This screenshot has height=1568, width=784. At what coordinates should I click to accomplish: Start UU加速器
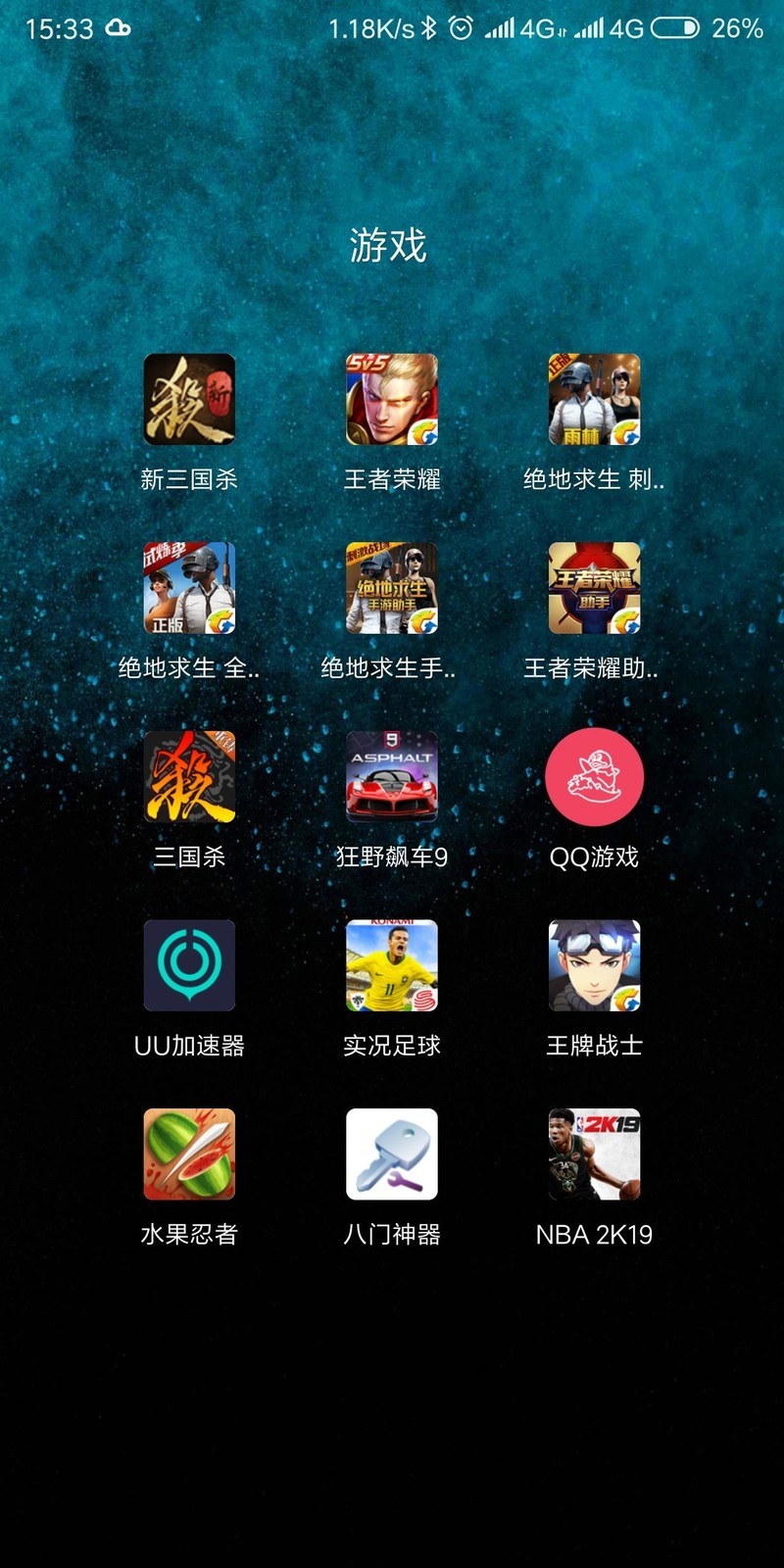pyautogui.click(x=189, y=965)
